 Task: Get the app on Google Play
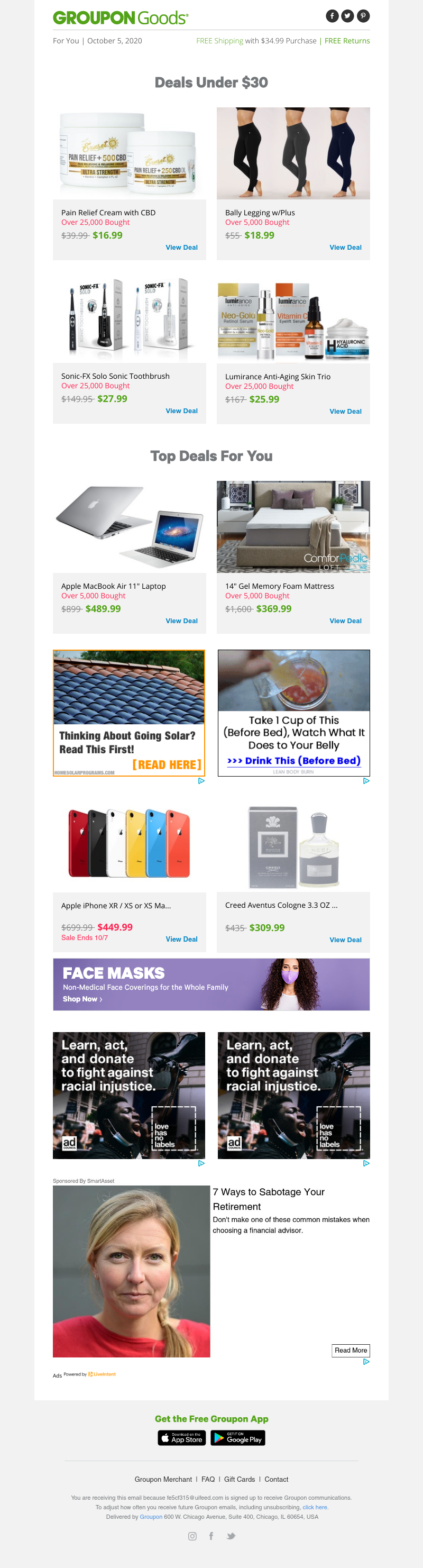[x=237, y=1438]
